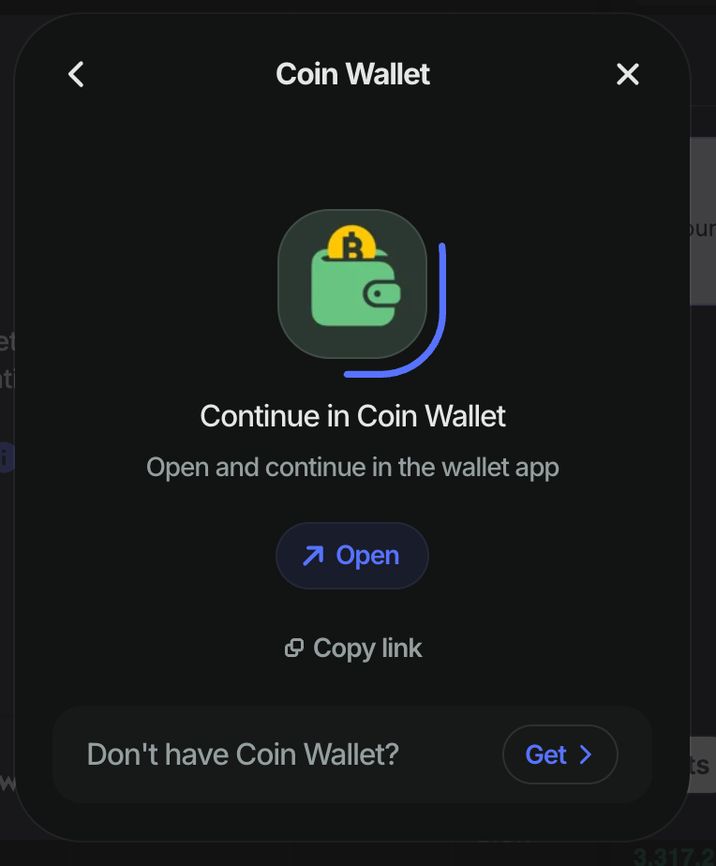Close the Coin Wallet dialog

tap(627, 74)
